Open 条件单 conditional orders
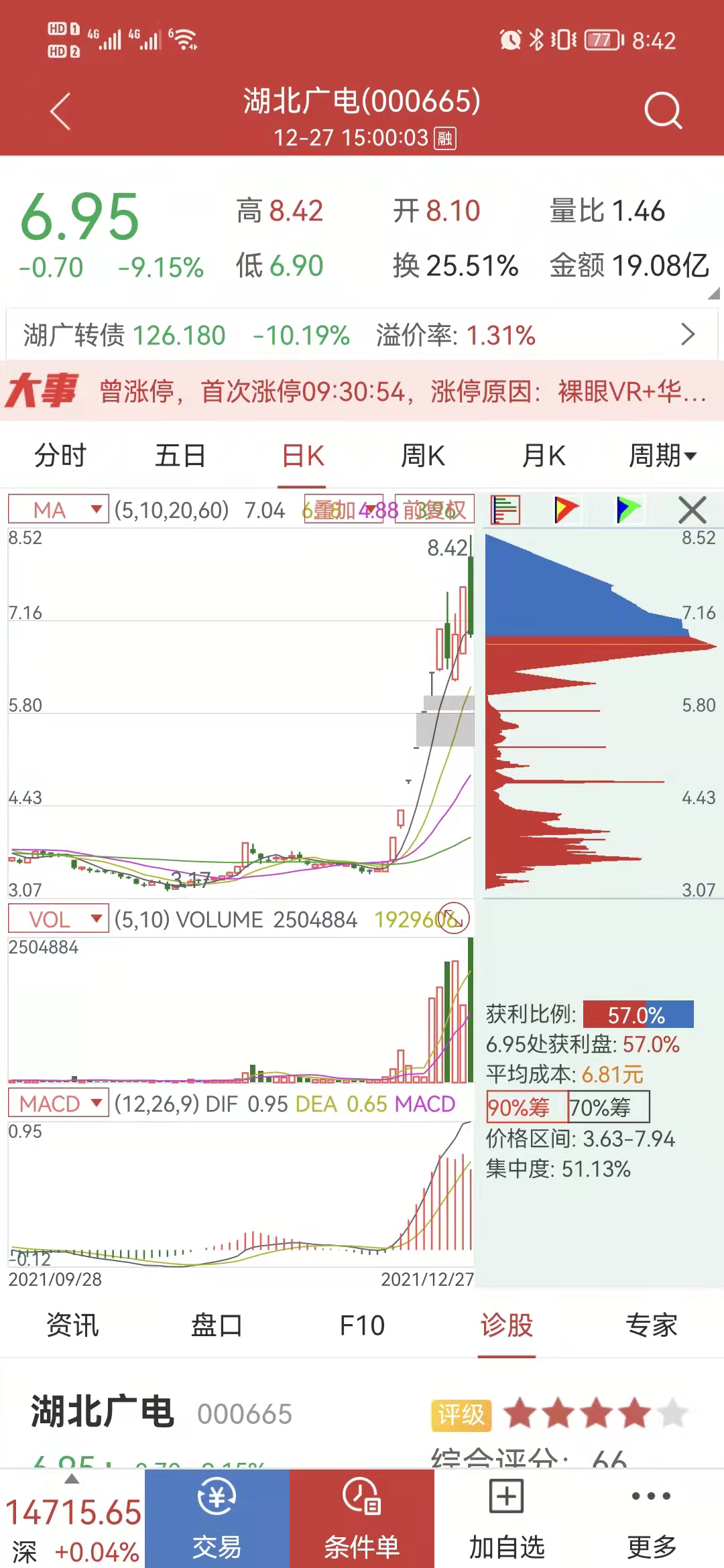Viewport: 724px width, 1568px height. pos(362,1520)
